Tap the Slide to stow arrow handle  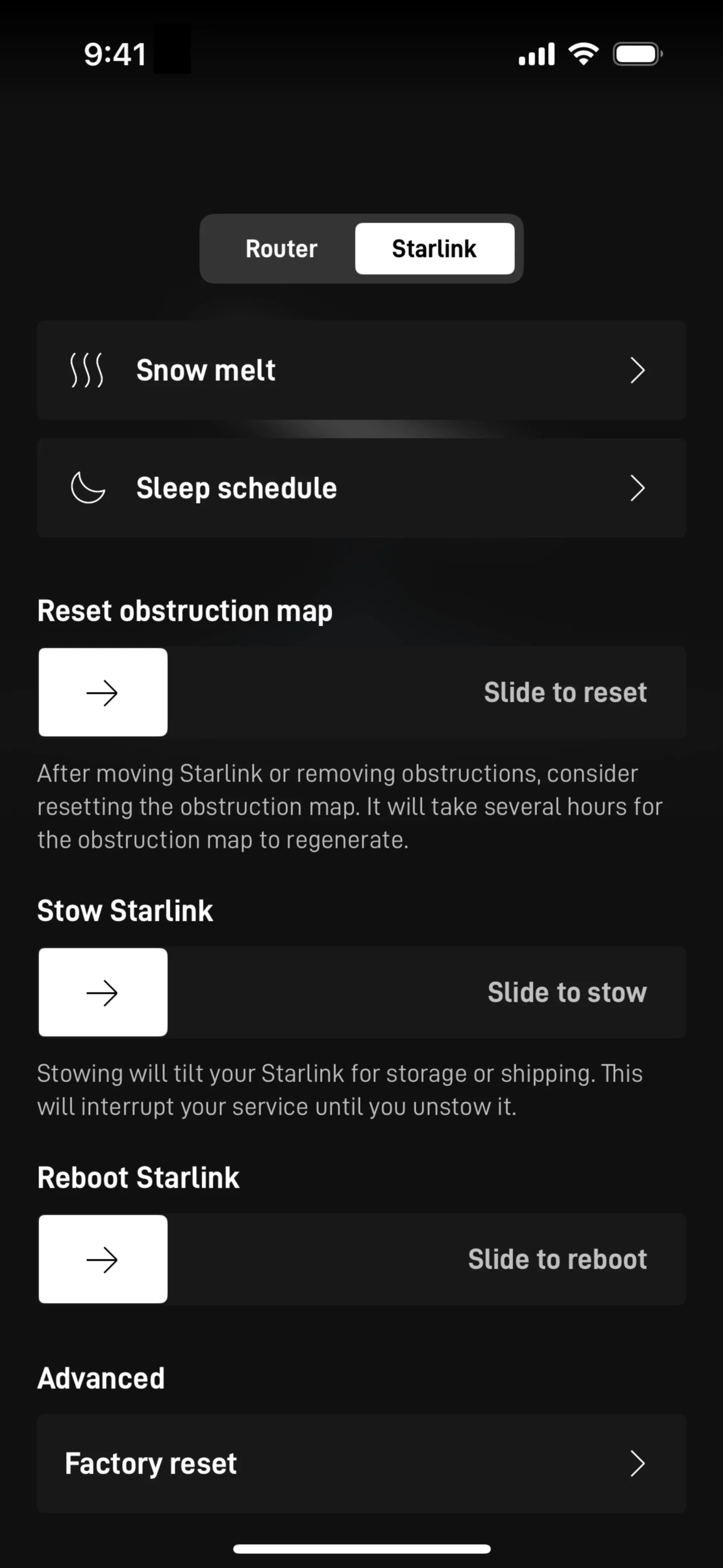pos(103,992)
